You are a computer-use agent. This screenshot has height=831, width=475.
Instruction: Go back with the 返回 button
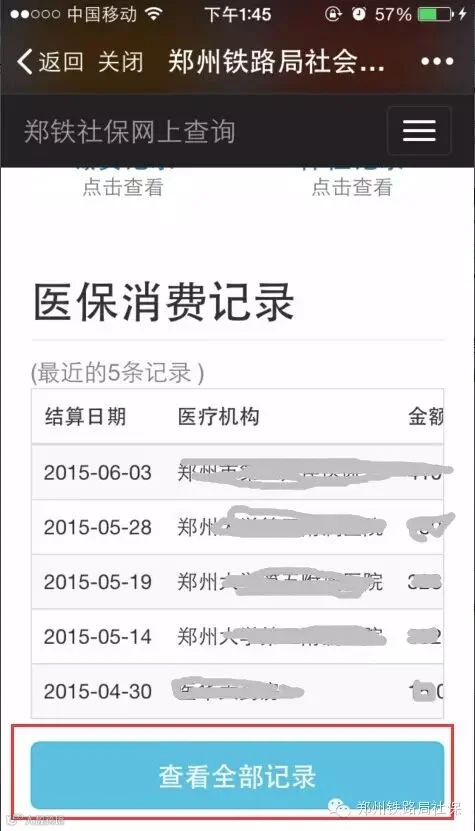50,62
